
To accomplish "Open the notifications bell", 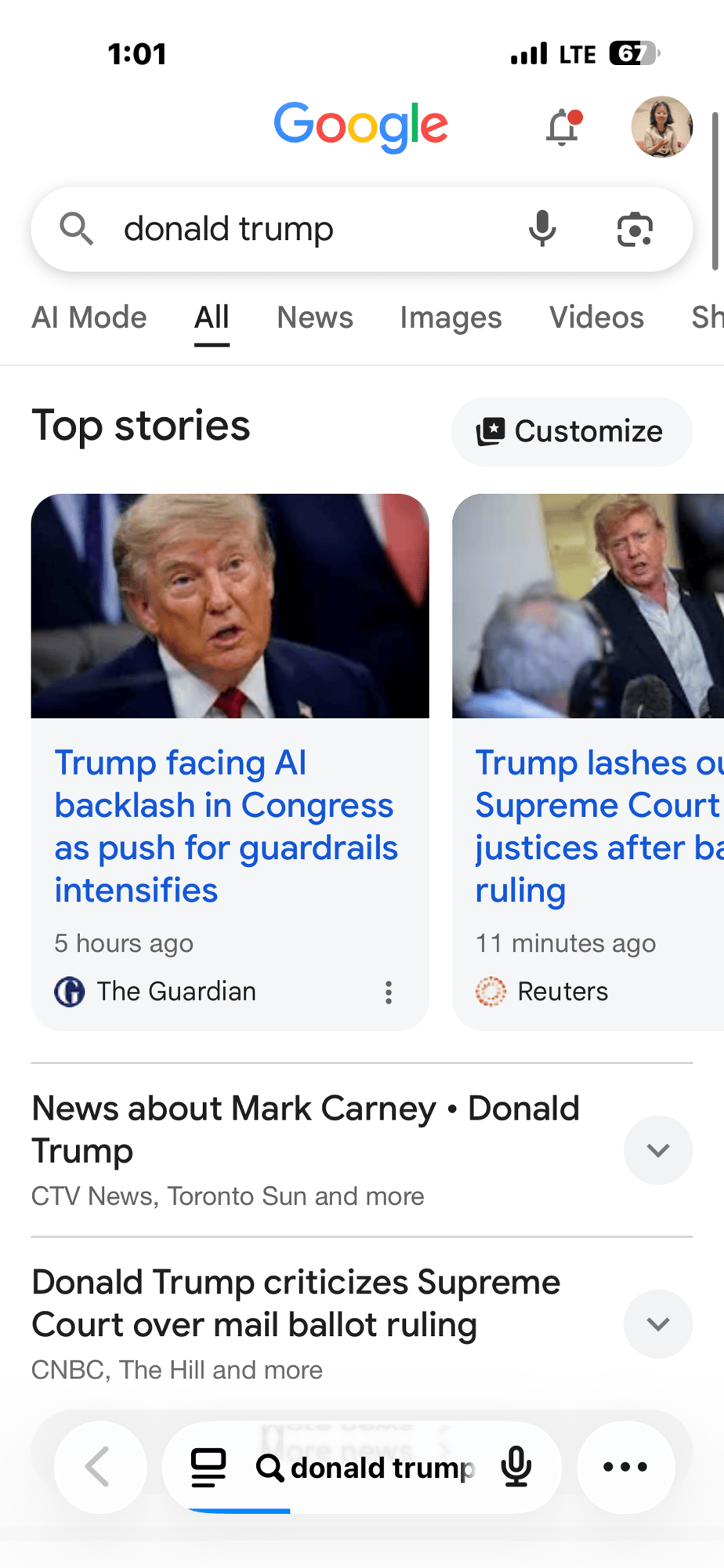I will [563, 127].
